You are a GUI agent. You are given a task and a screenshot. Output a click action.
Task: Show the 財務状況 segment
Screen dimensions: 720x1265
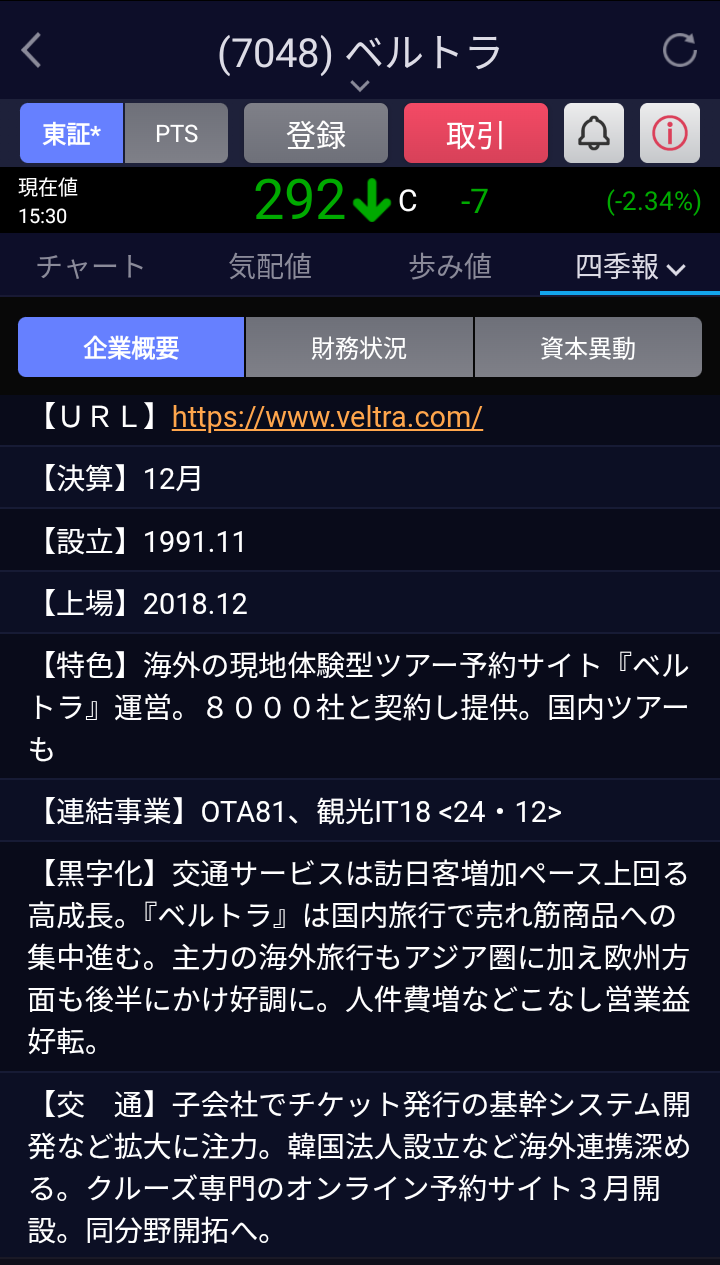point(359,347)
